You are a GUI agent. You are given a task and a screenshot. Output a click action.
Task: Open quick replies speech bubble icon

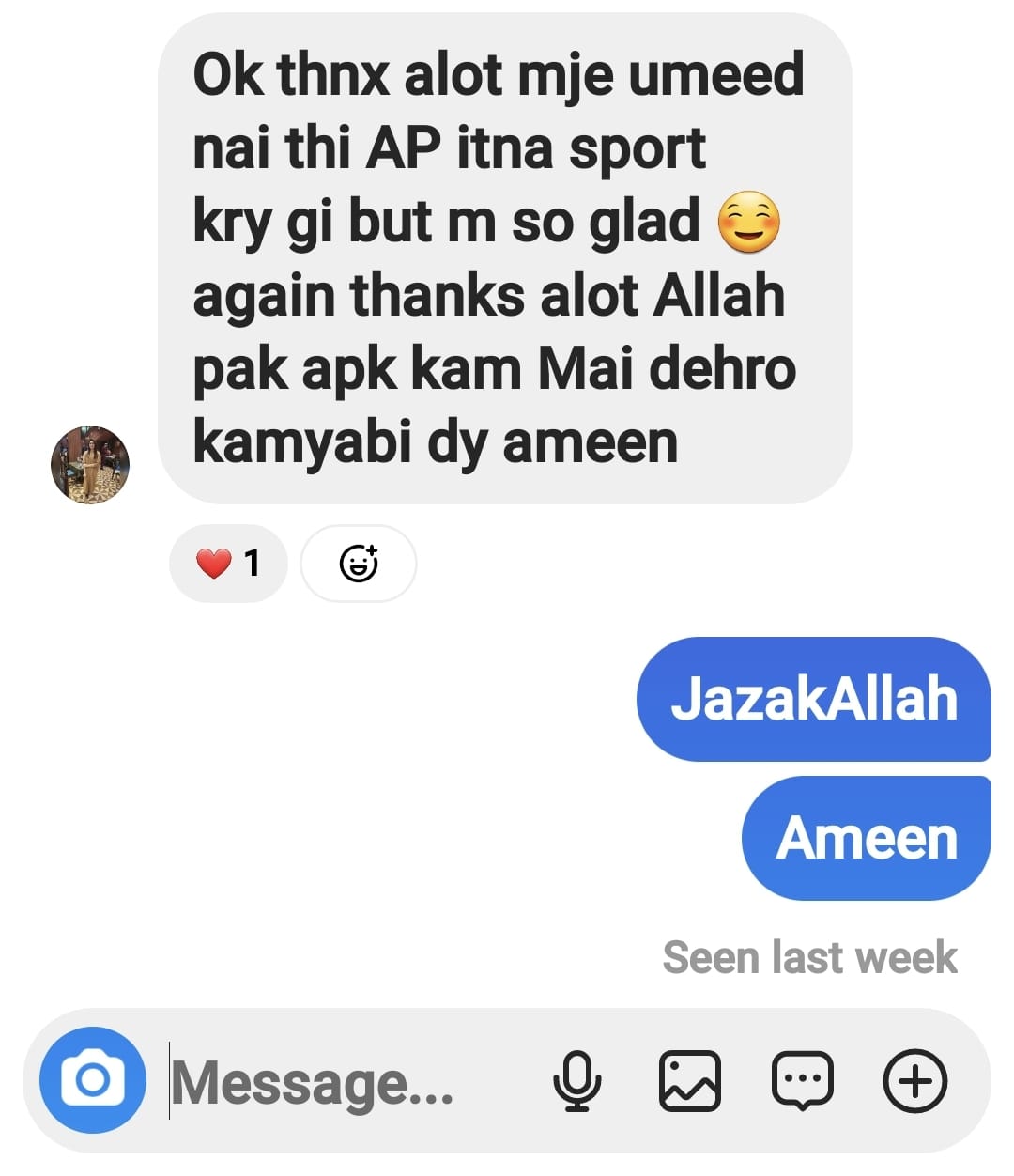tap(802, 1081)
